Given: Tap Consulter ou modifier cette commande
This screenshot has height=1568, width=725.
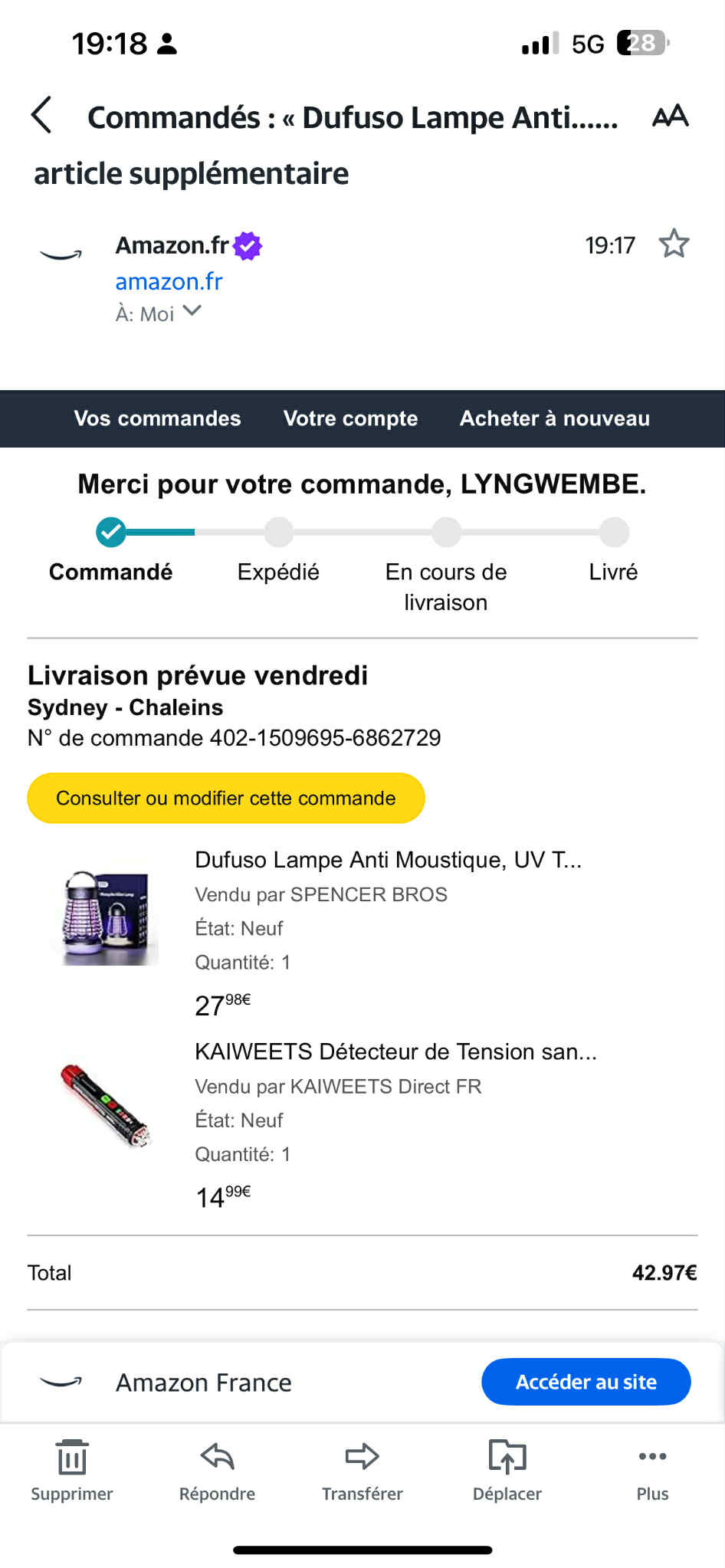Looking at the screenshot, I should (x=226, y=798).
